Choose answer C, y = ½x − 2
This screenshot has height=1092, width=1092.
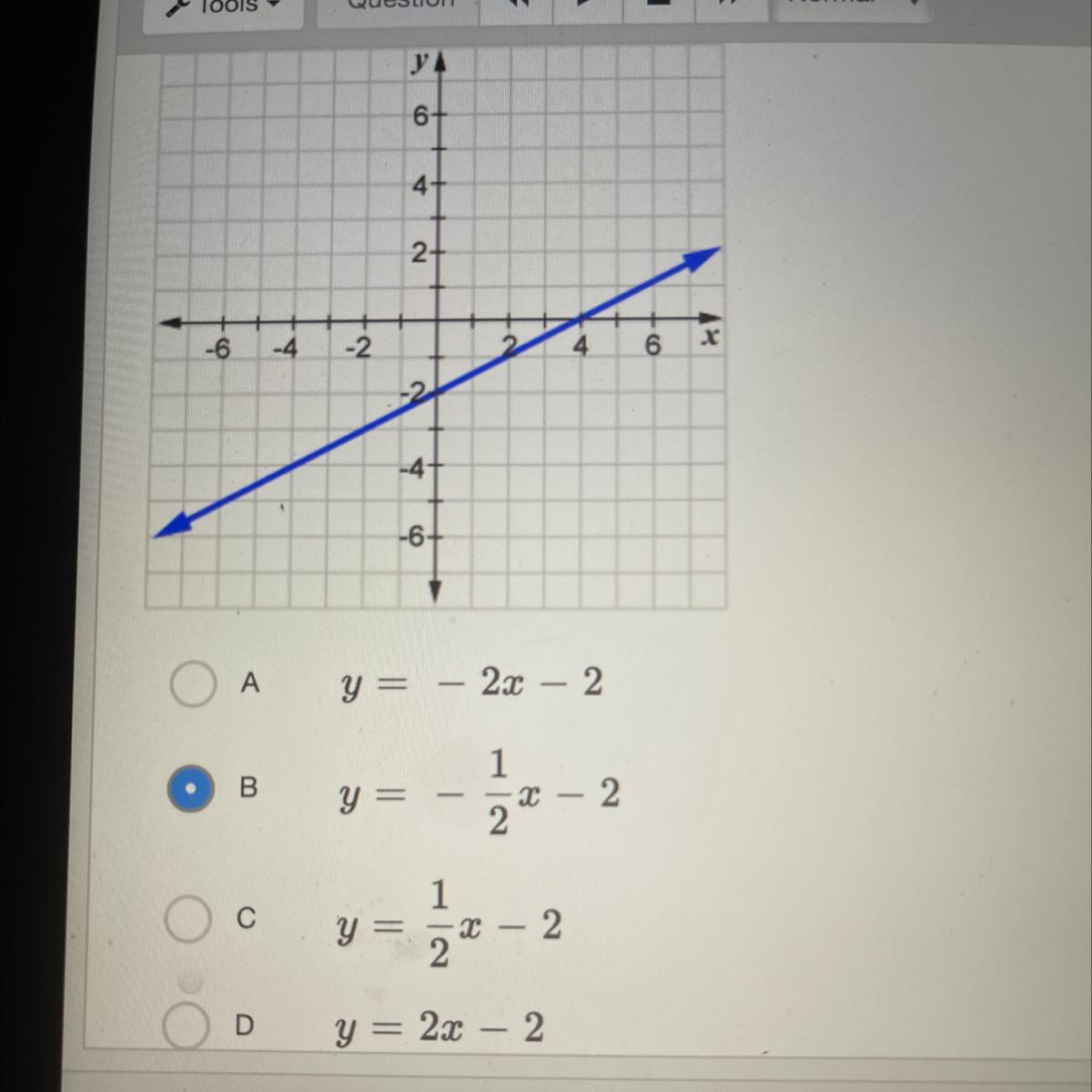tap(188, 918)
